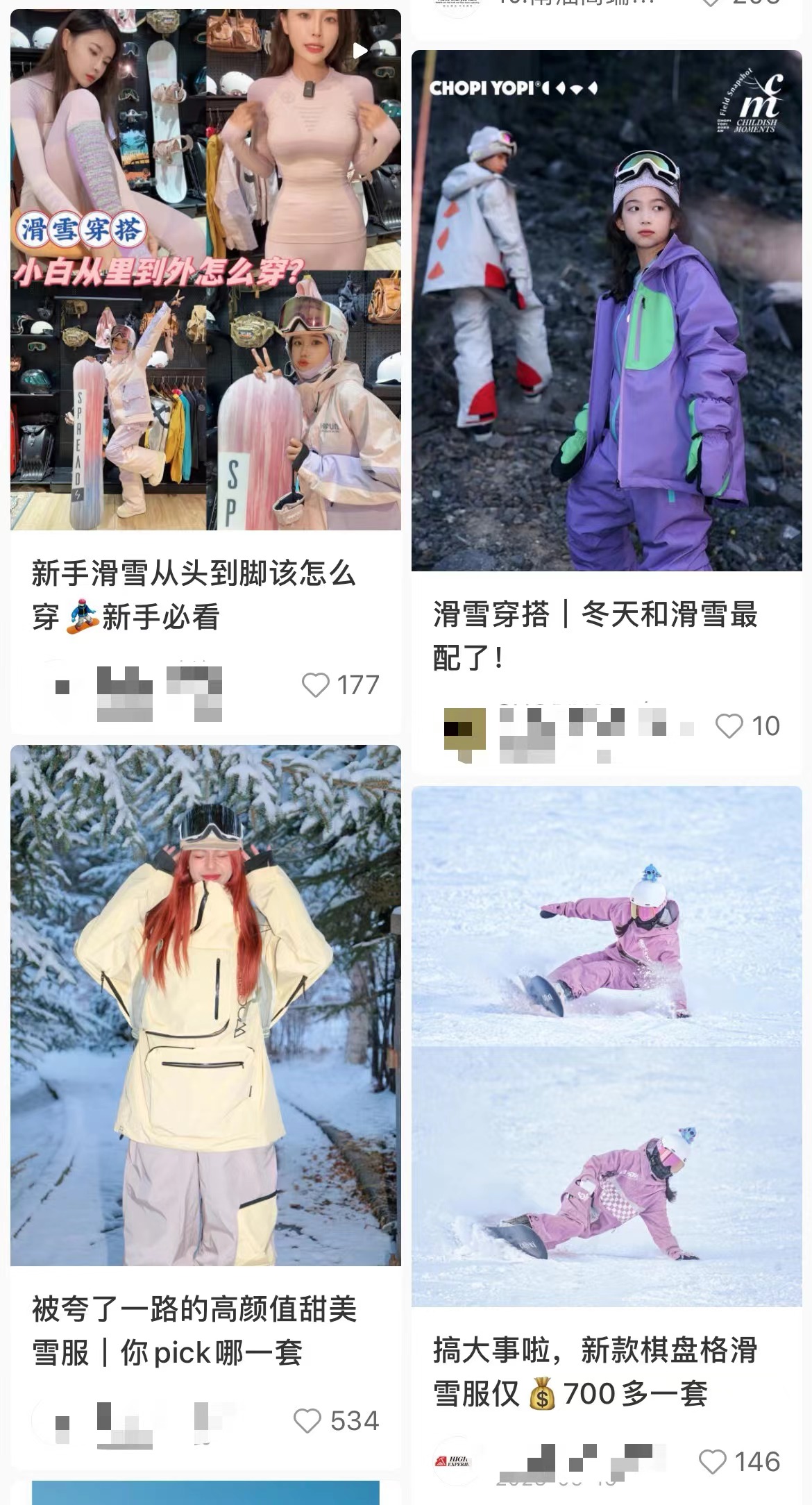This screenshot has height=1505, width=812.
Task: Like the post 被夸了一路的高颜值甜美雪服
Action: (x=307, y=1420)
